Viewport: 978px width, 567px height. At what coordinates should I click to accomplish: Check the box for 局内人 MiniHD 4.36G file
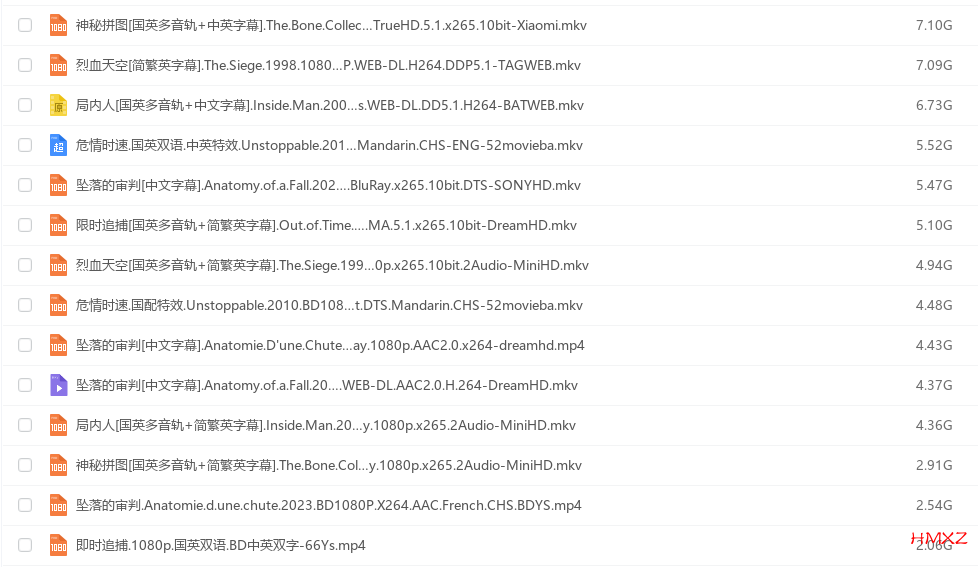click(25, 425)
